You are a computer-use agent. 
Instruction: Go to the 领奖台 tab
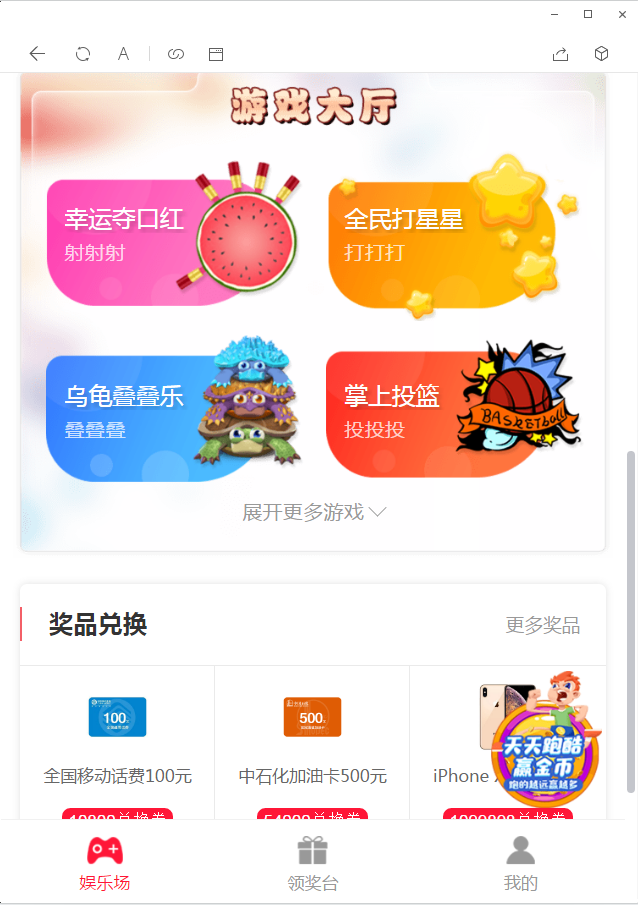[x=313, y=864]
